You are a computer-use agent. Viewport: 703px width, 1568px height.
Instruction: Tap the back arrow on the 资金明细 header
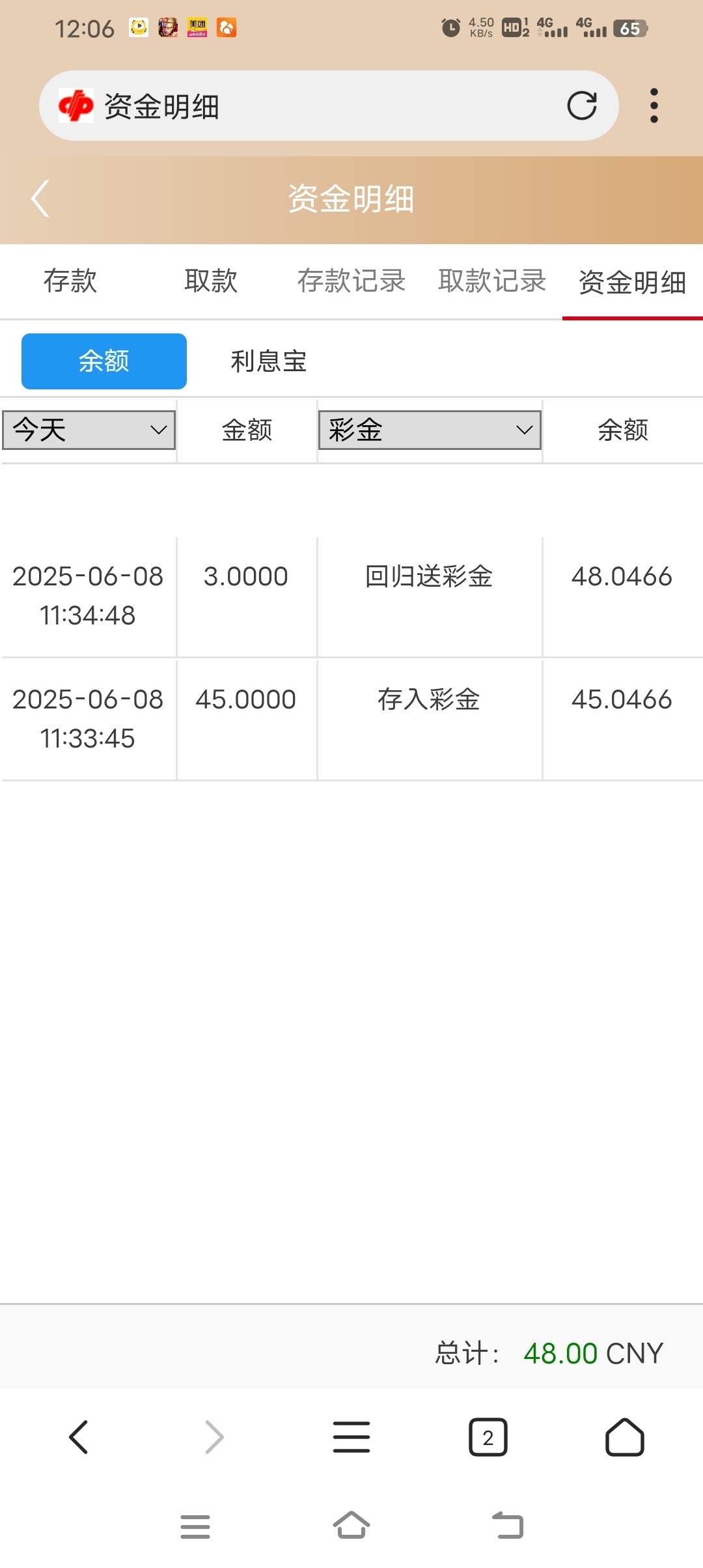40,199
